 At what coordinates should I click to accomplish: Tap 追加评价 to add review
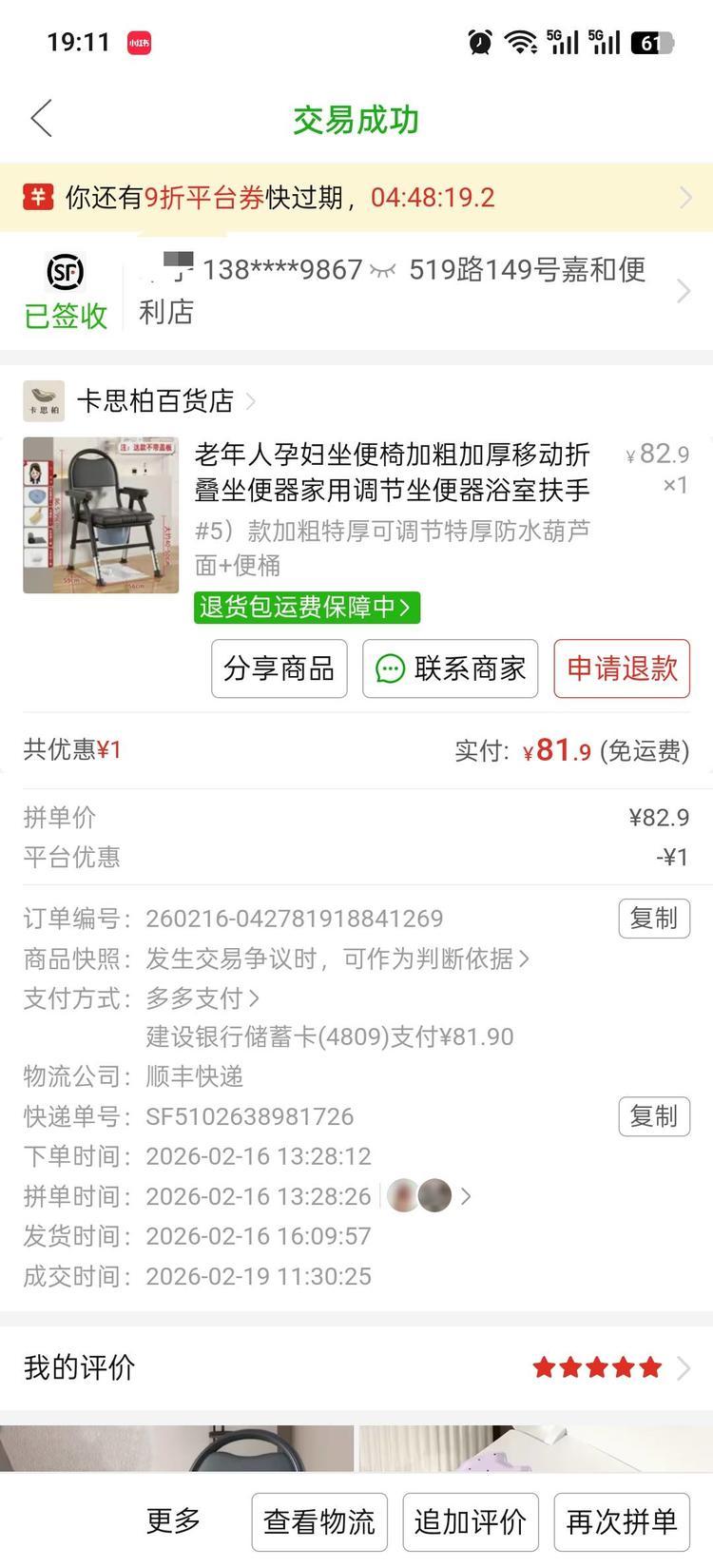470,1521
